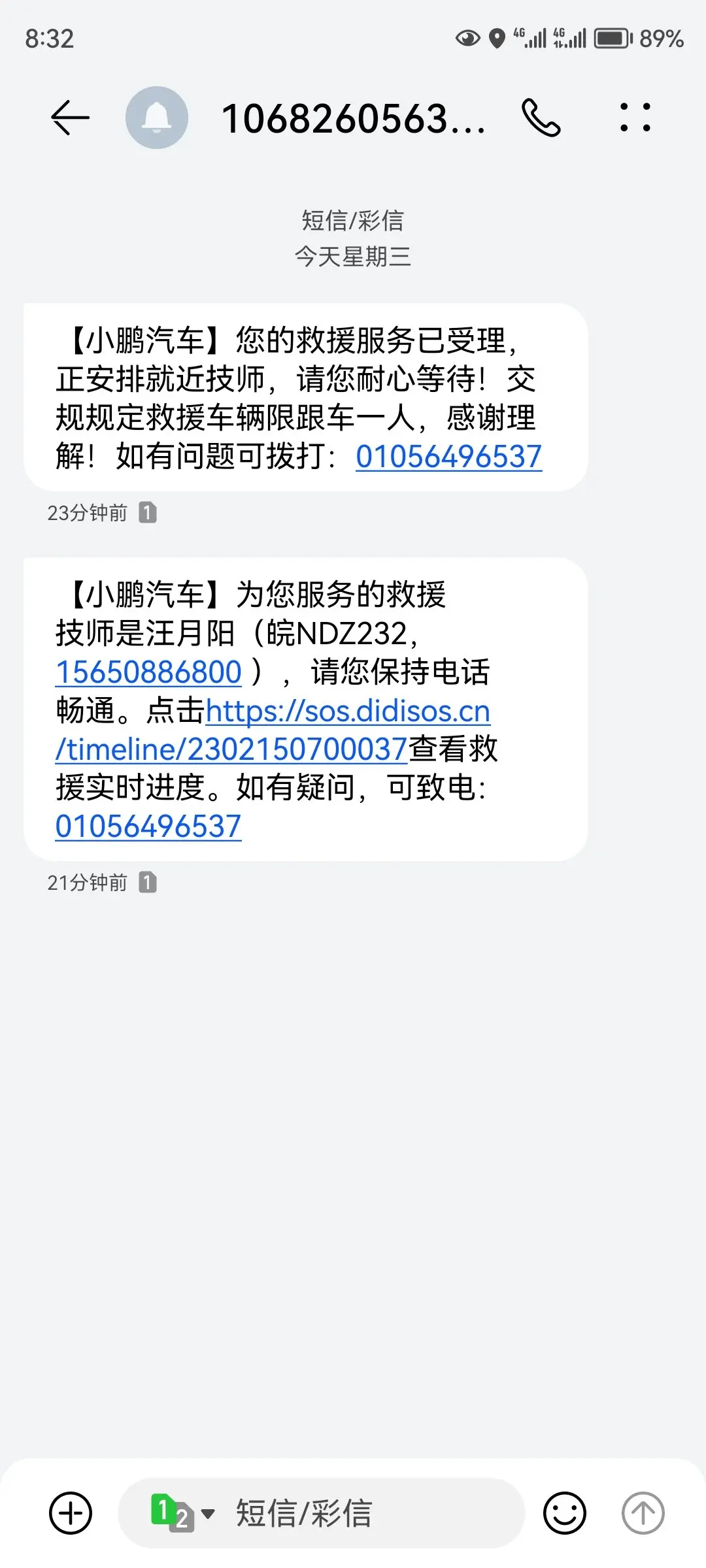Open the four-dot overflow menu
Viewport: 706px width, 1568px height.
(635, 118)
